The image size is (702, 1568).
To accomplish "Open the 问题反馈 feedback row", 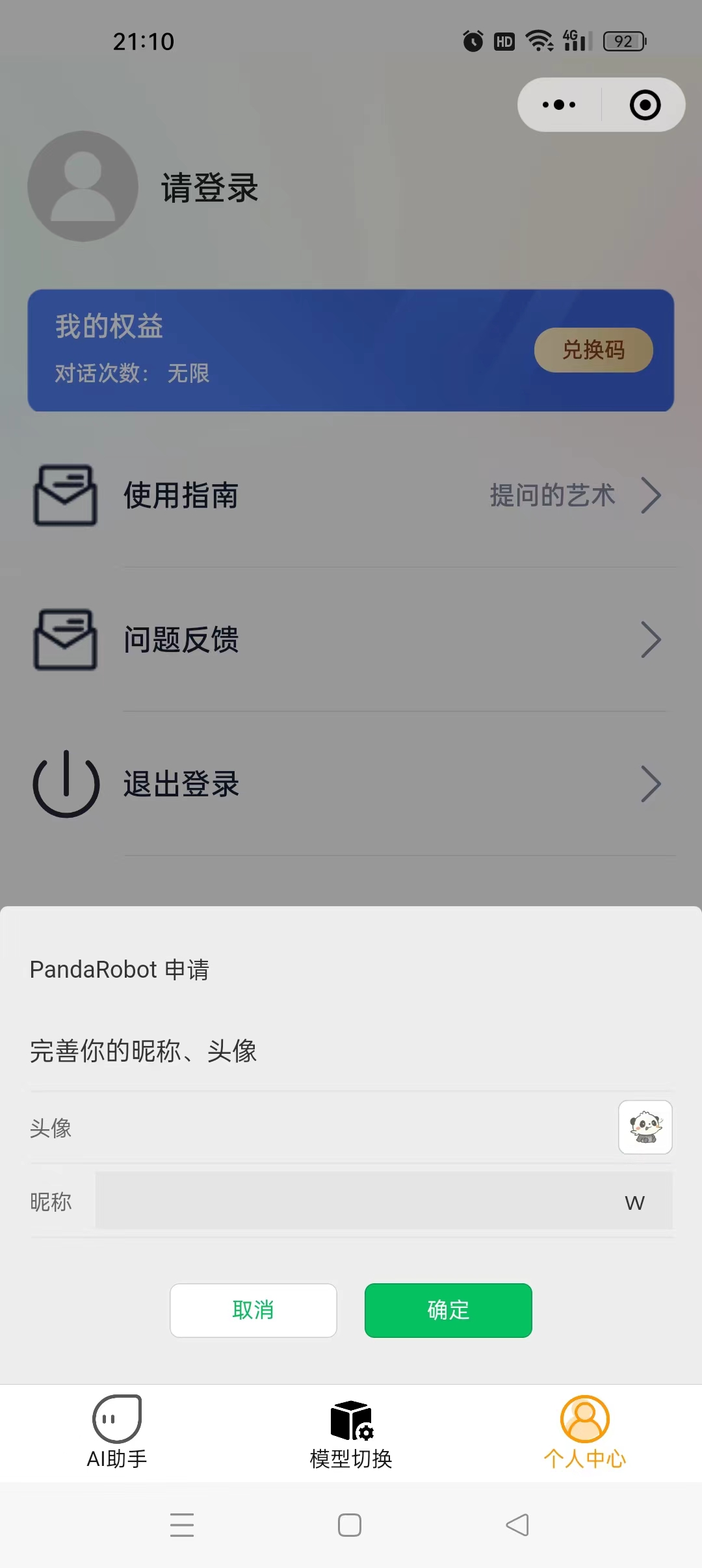I will click(351, 640).
